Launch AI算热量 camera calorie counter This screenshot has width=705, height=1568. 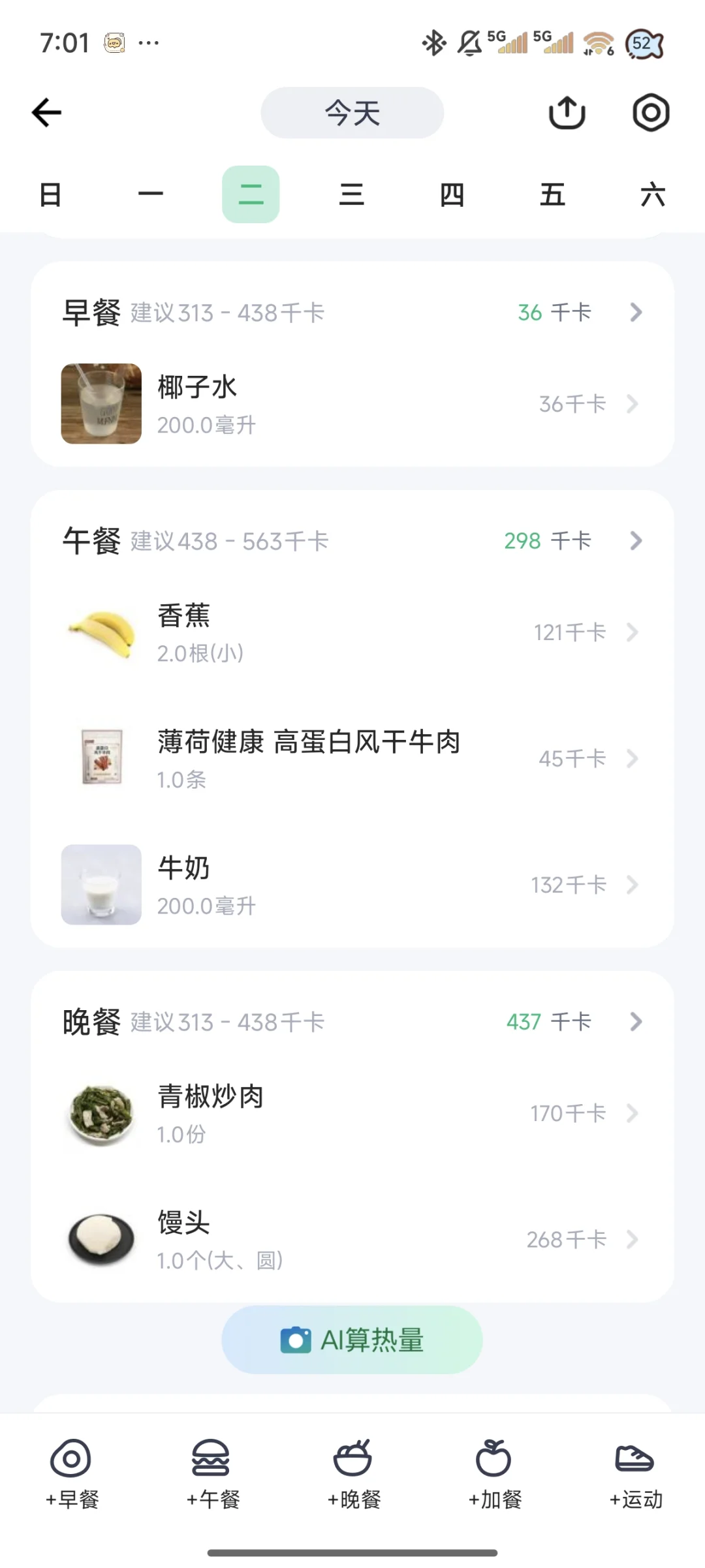click(352, 1340)
